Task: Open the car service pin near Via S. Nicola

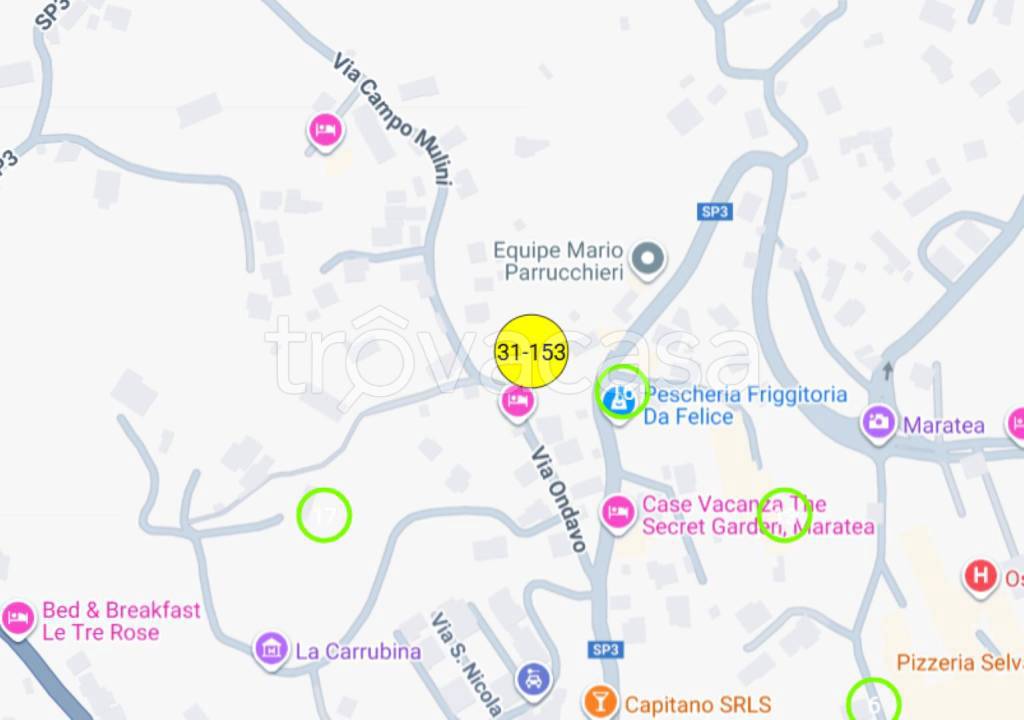Action: click(534, 680)
